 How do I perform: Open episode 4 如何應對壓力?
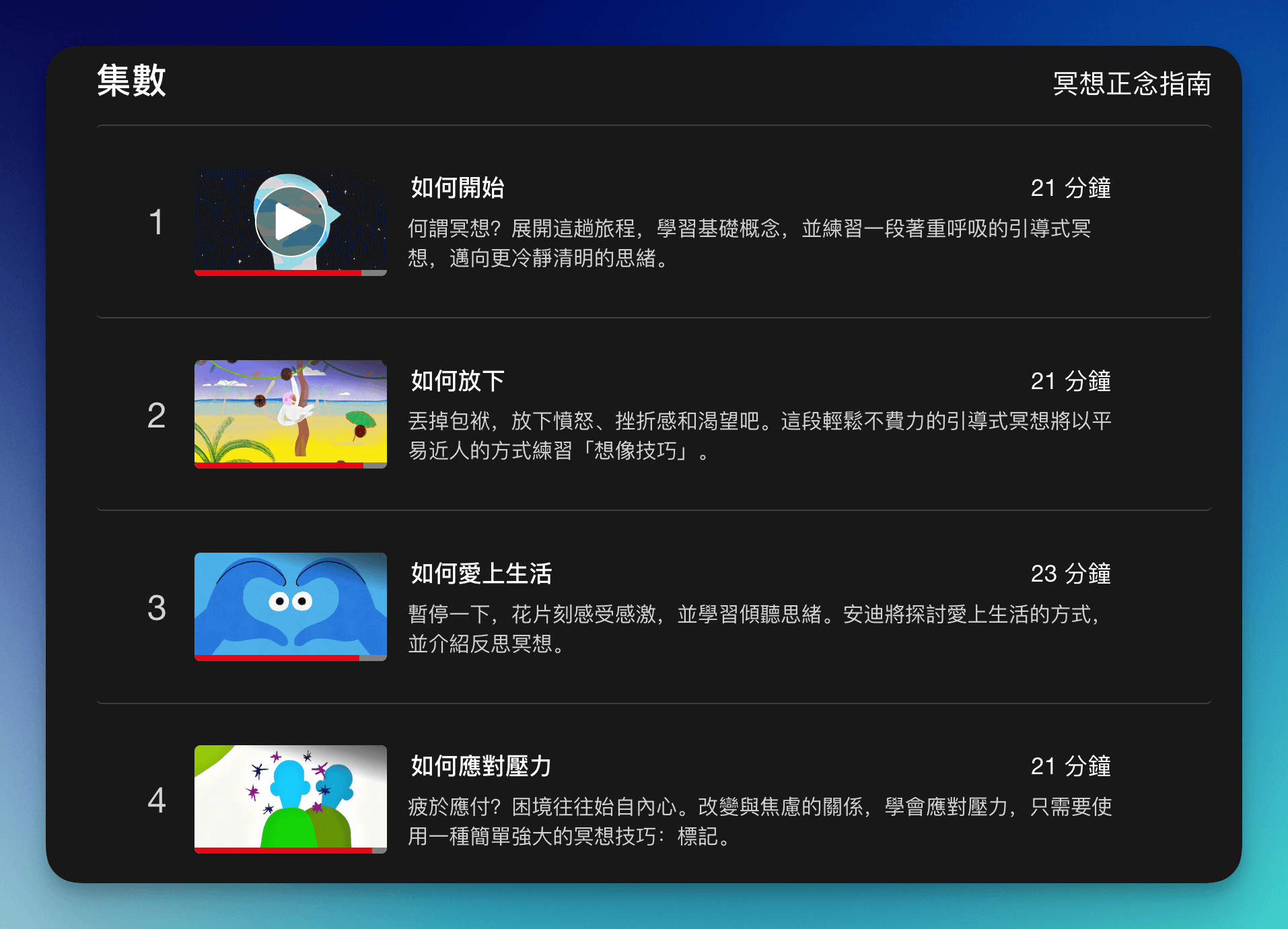pyautogui.click(x=291, y=798)
